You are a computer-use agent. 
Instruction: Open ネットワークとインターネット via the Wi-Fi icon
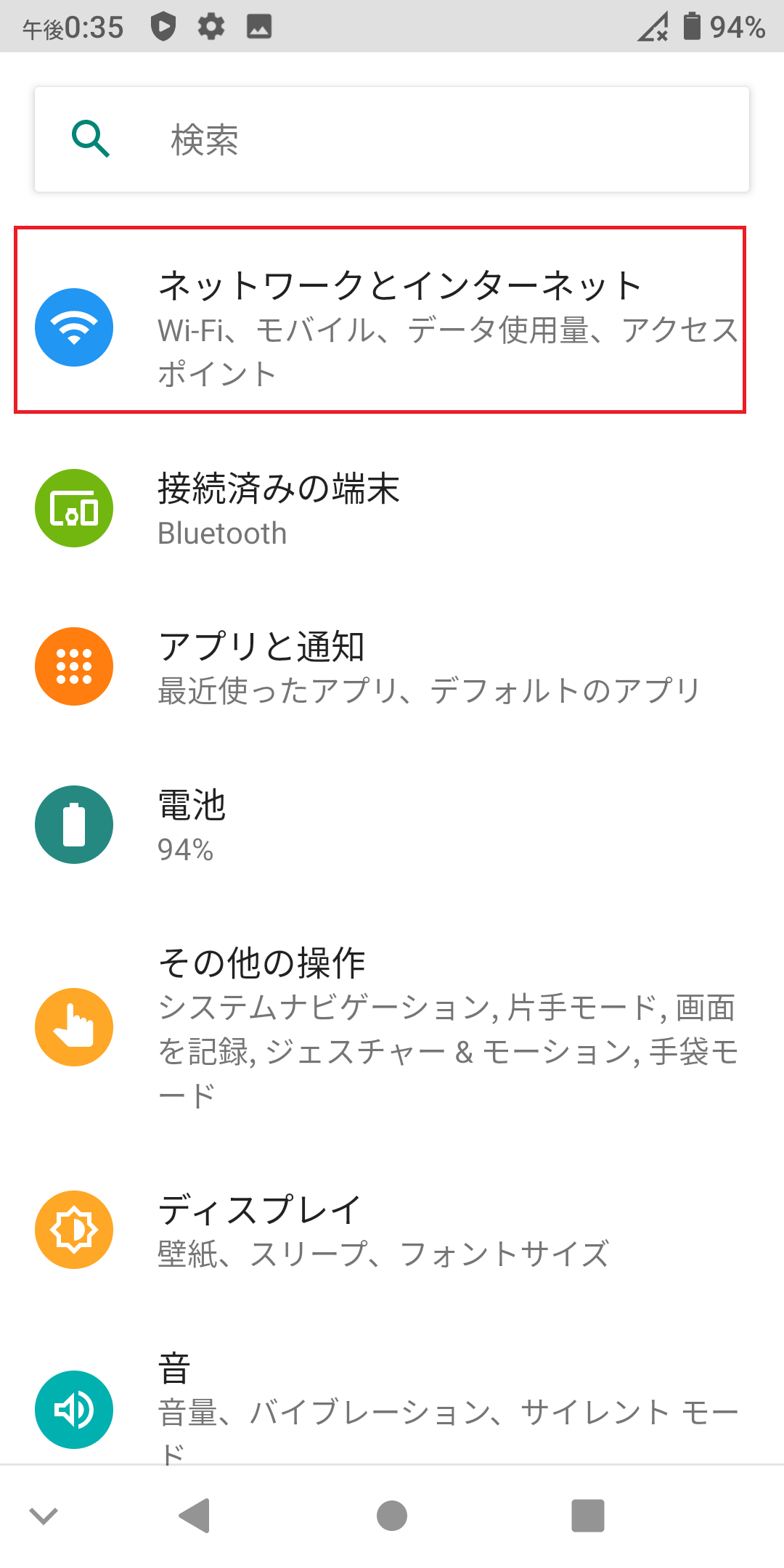[73, 327]
